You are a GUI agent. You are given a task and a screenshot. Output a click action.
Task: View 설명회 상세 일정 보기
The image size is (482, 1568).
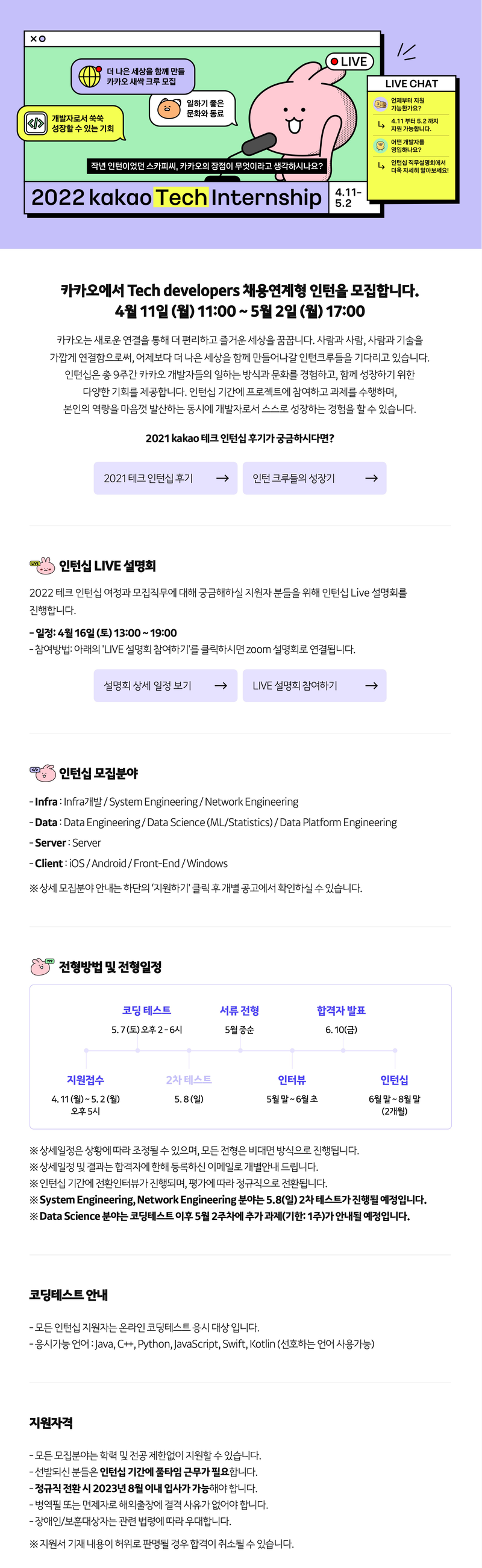pos(165,685)
